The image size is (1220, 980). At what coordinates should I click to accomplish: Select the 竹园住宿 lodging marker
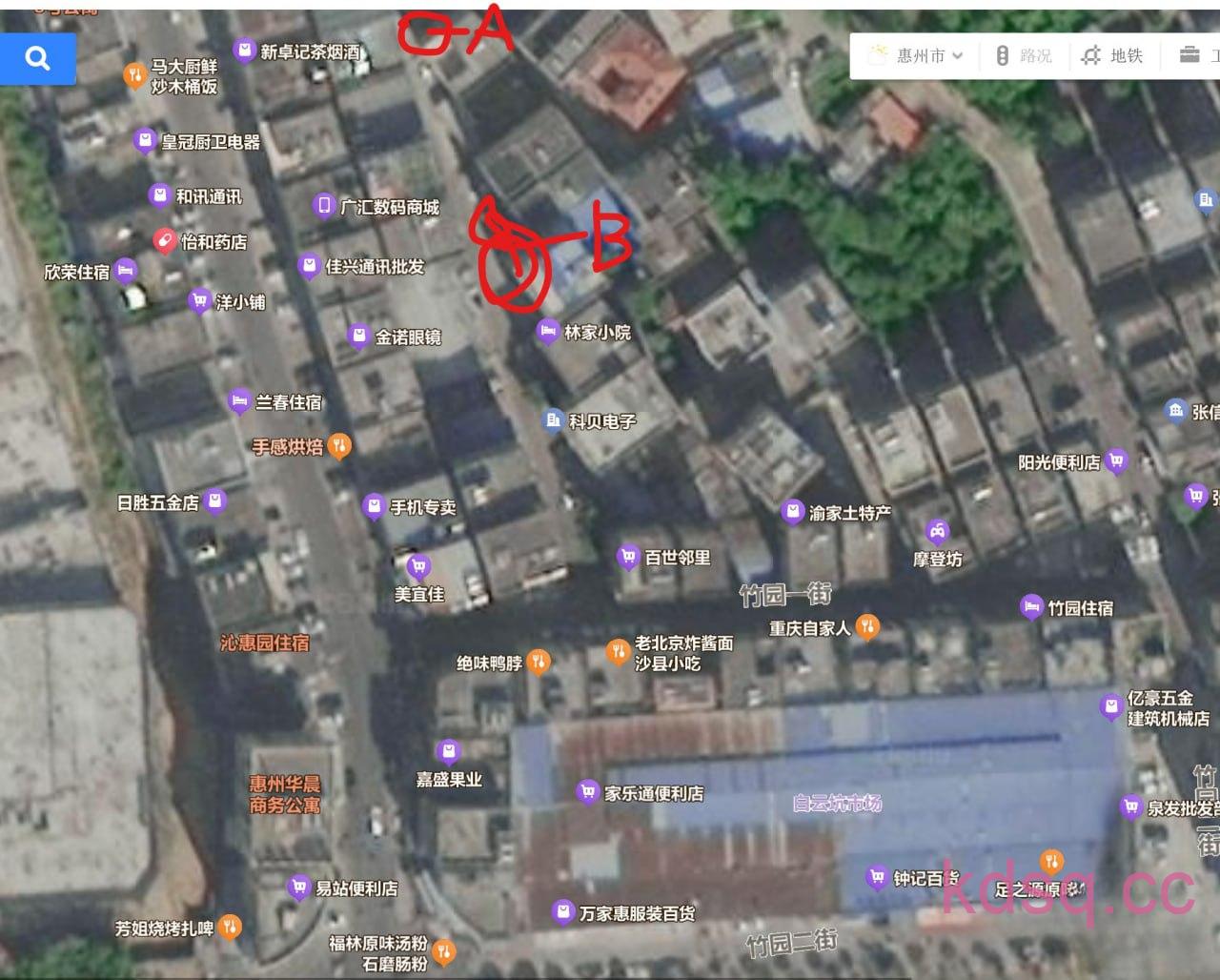pos(1030,606)
